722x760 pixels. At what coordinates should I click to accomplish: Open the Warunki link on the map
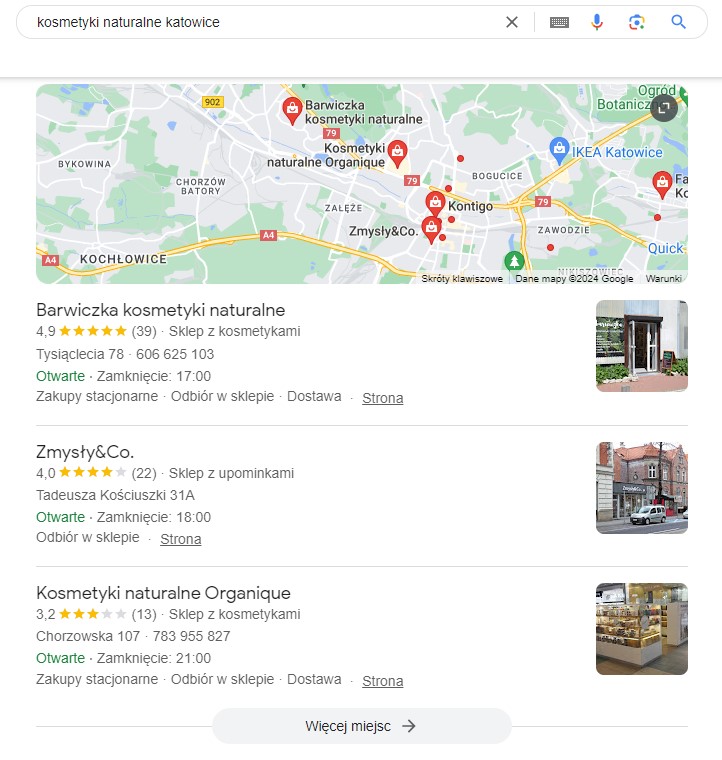point(664,279)
